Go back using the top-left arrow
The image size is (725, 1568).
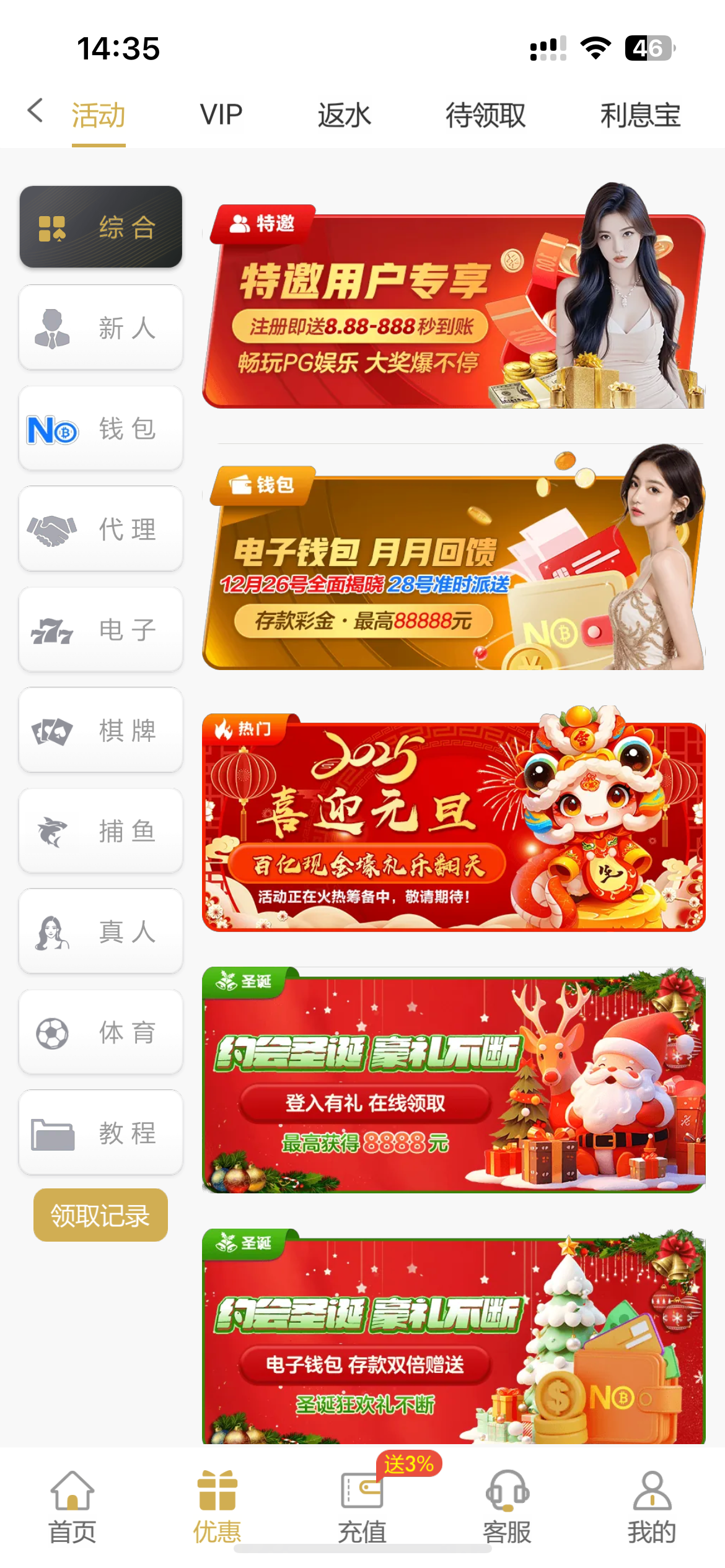point(36,111)
